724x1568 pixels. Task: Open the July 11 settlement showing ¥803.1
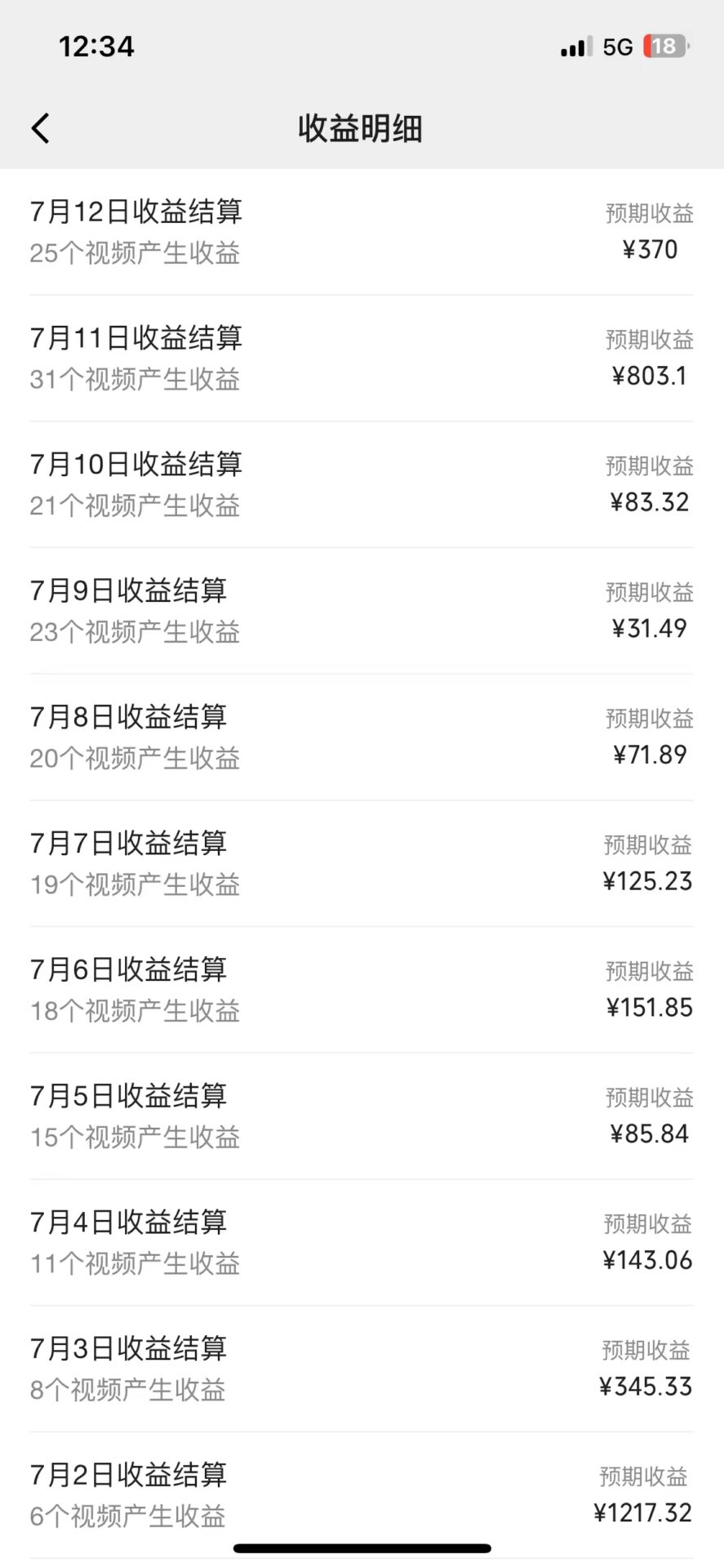click(362, 357)
